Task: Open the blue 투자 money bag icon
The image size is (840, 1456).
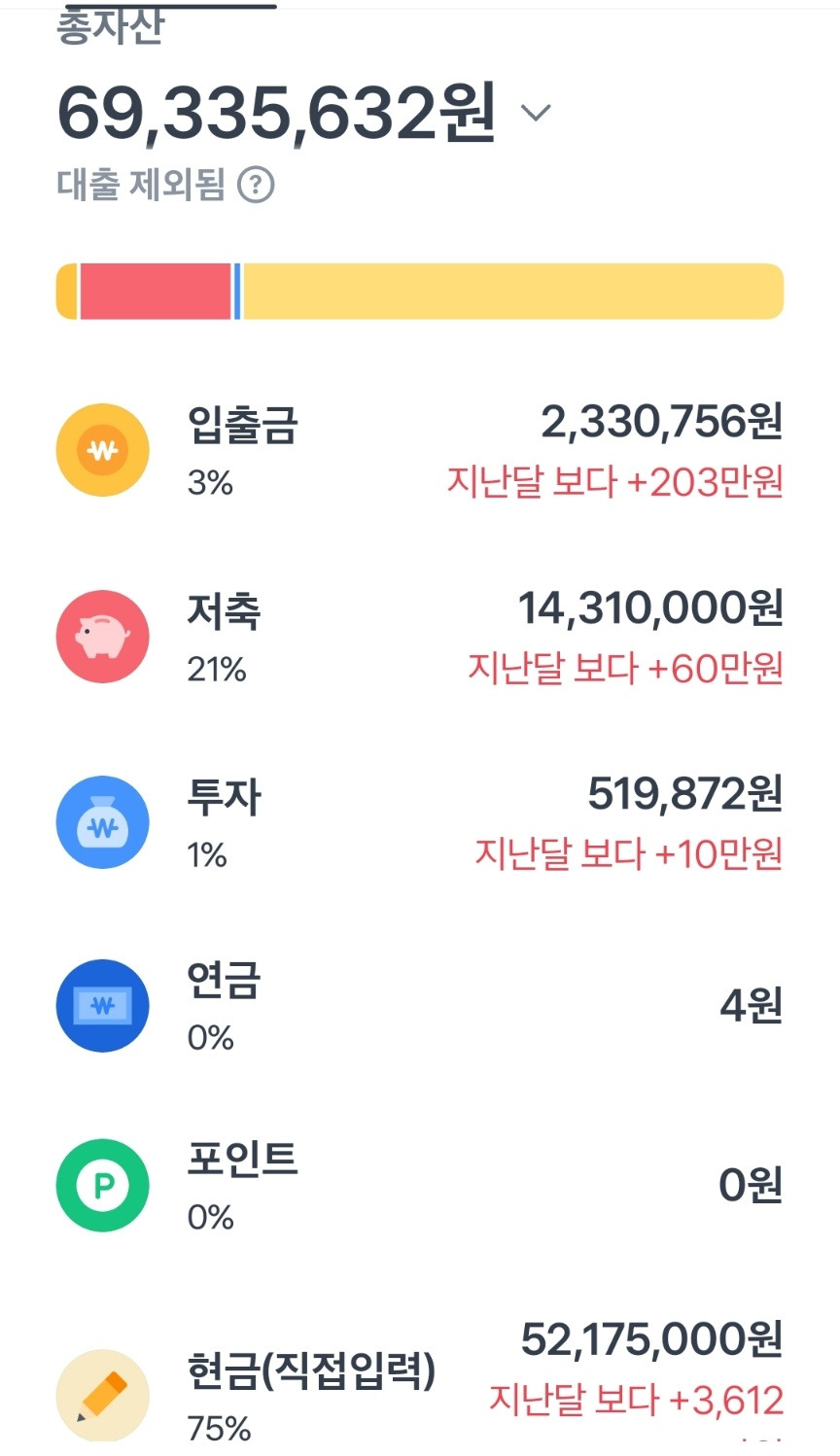Action: [x=101, y=820]
